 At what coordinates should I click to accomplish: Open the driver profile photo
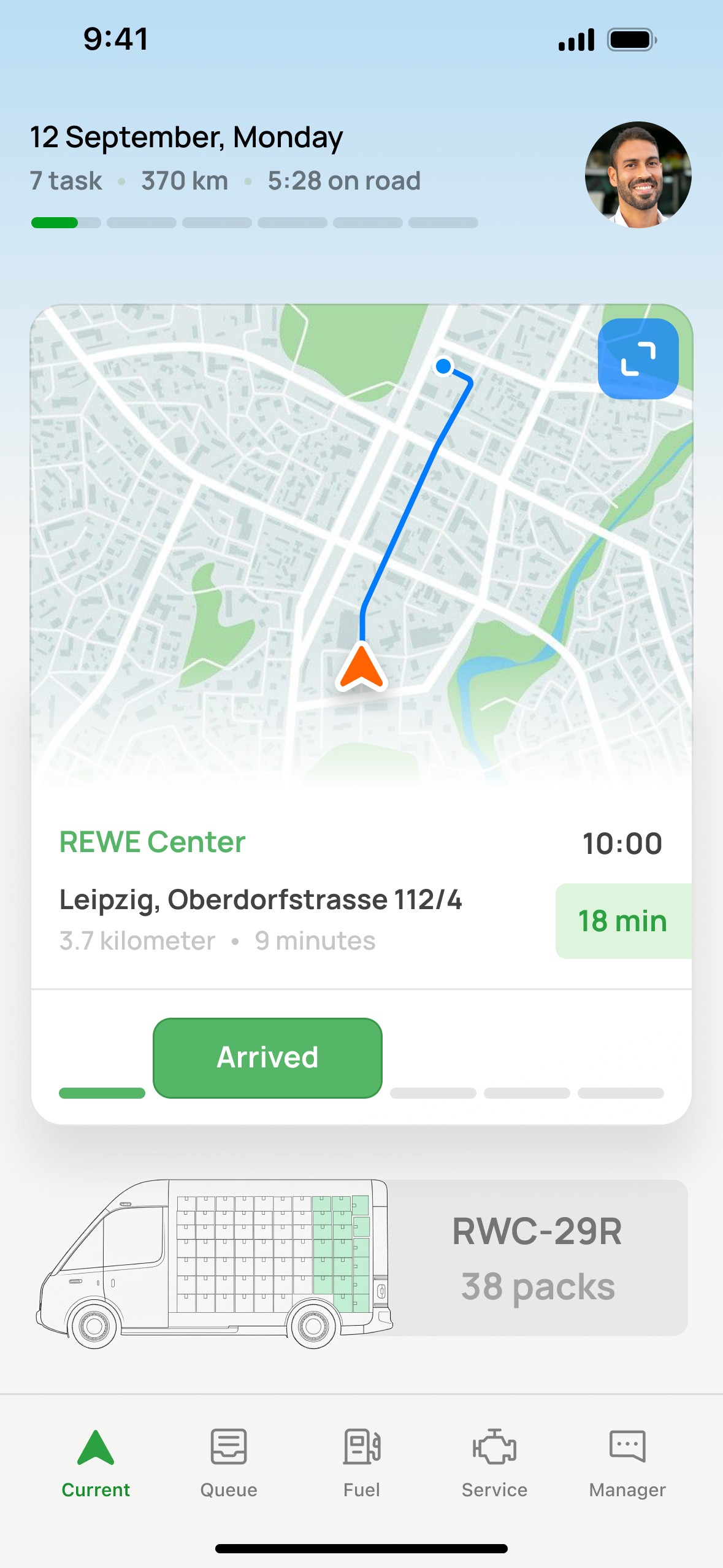(638, 175)
